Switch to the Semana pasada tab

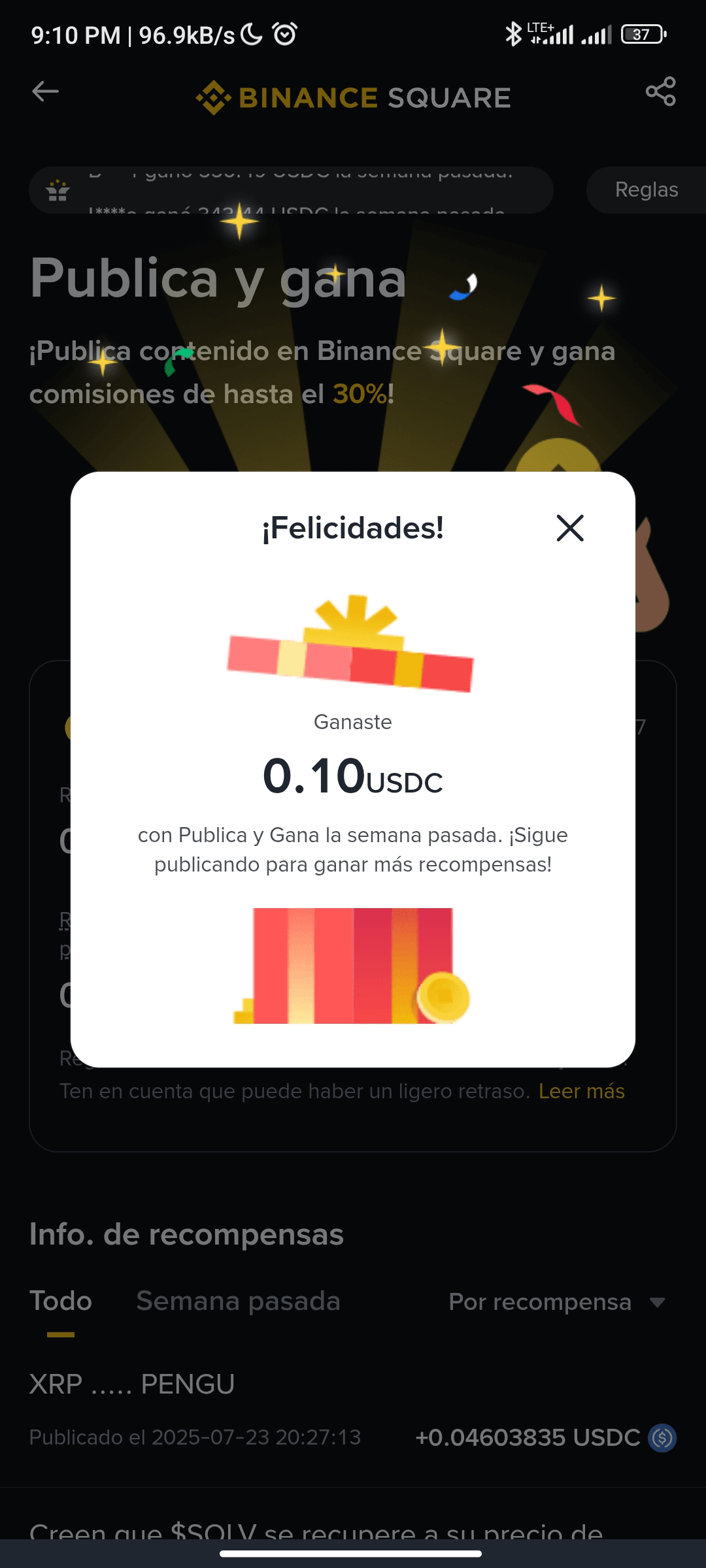238,1301
